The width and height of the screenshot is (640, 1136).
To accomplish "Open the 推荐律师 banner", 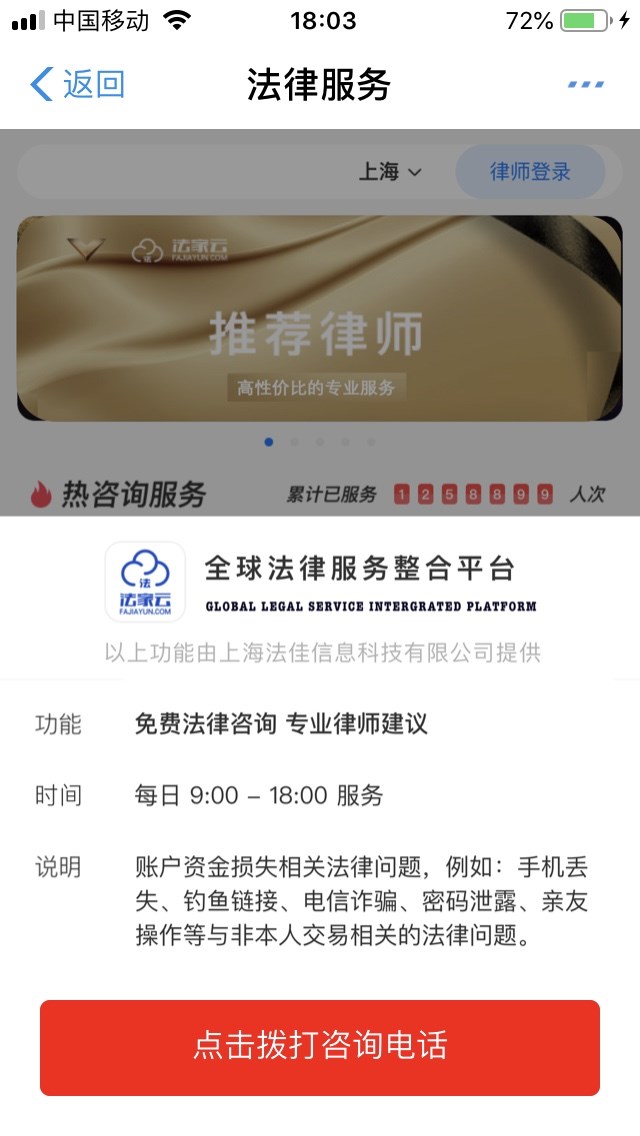I will click(320, 318).
